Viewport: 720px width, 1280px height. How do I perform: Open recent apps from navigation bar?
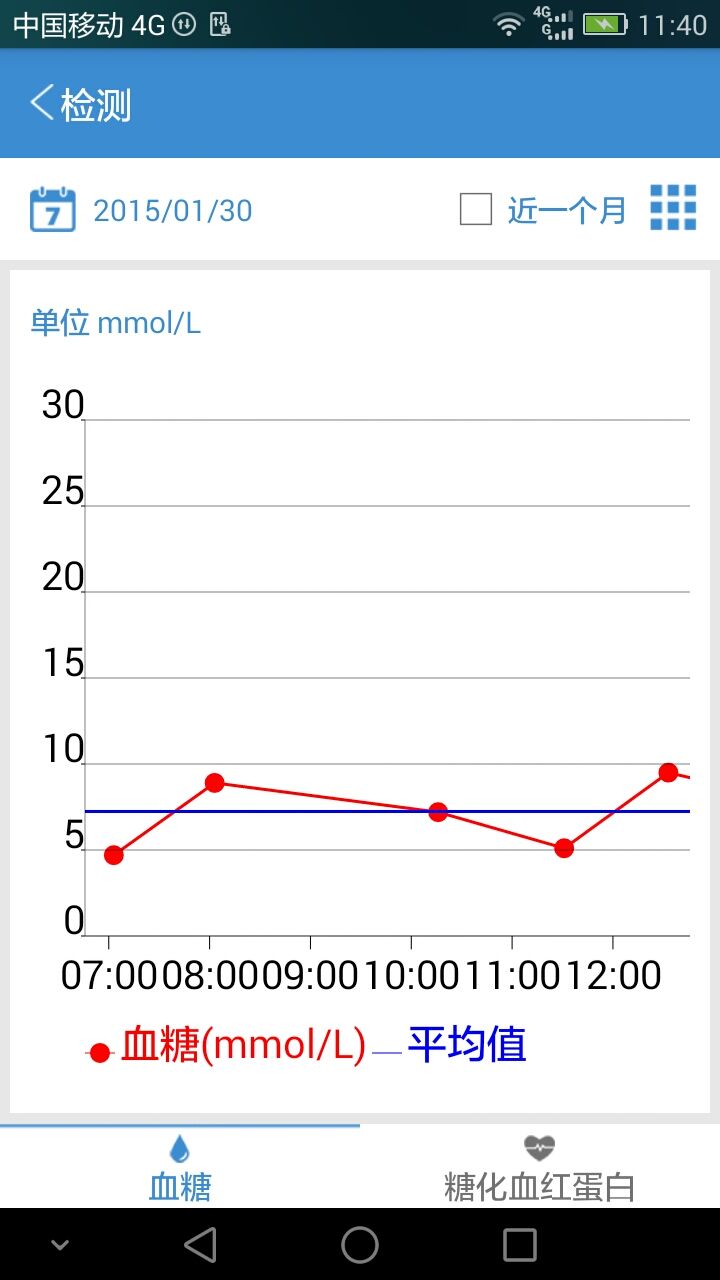520,1245
